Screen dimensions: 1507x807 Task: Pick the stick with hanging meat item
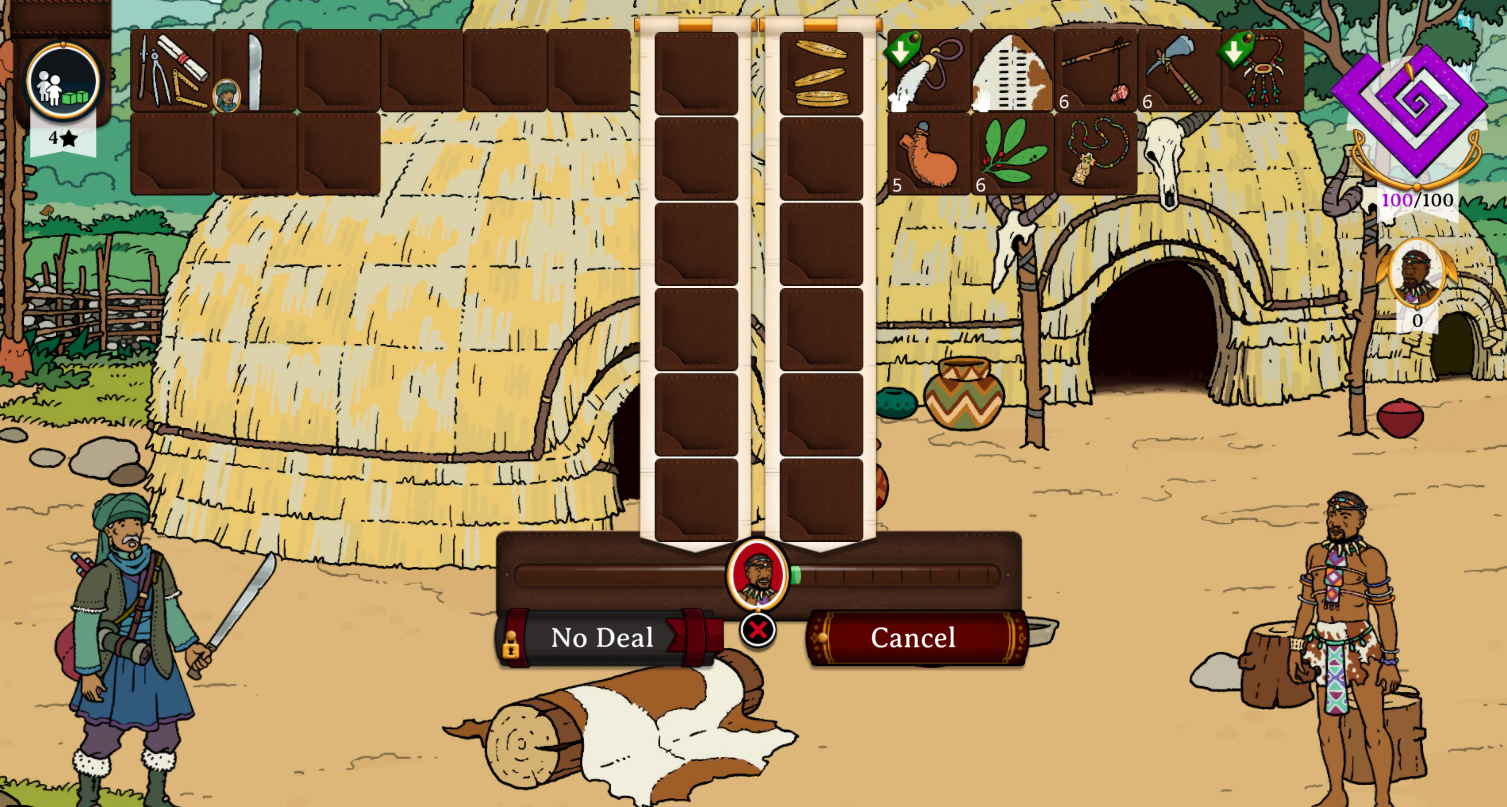1096,70
